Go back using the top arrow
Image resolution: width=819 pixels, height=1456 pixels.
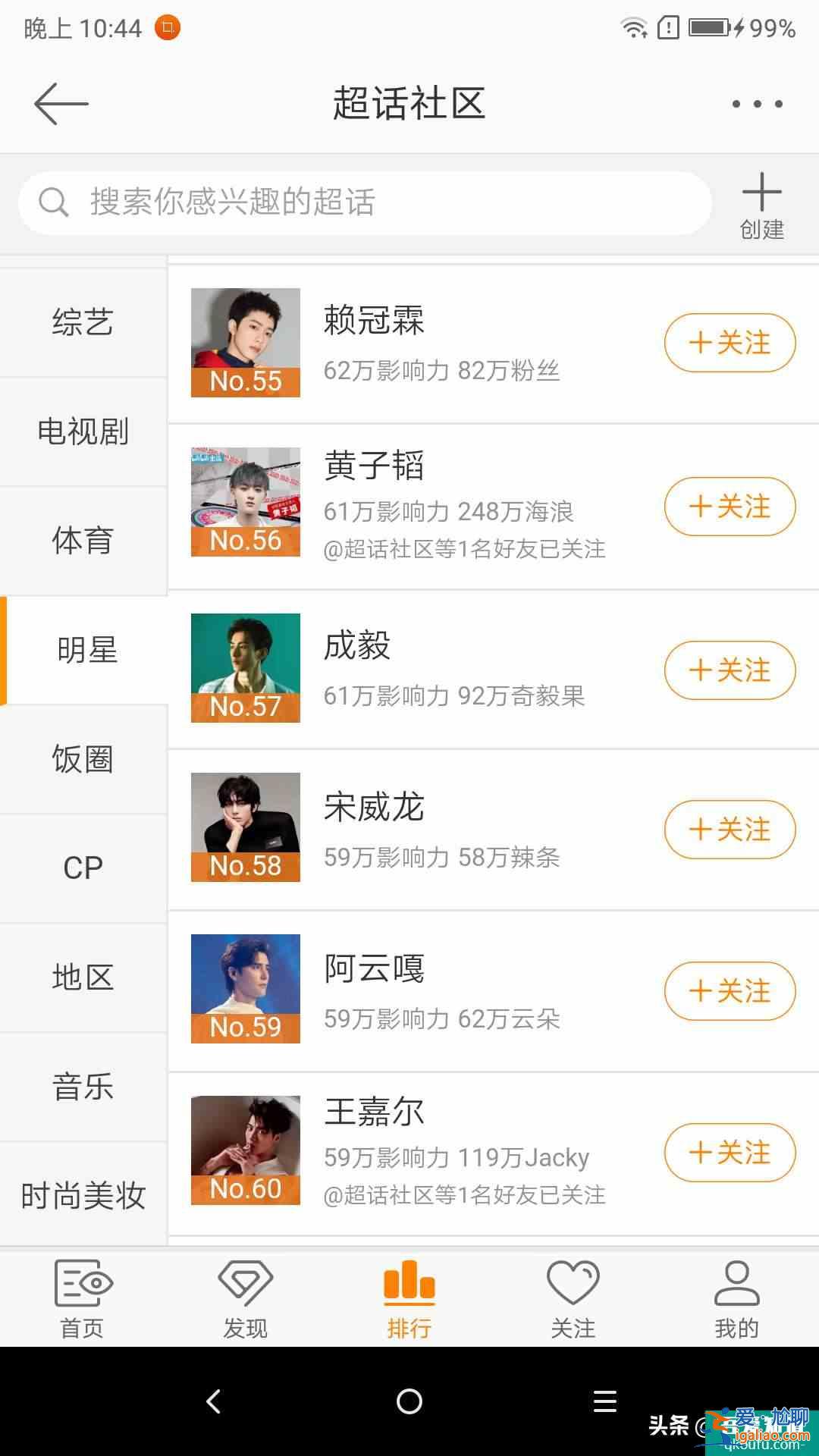[61, 104]
